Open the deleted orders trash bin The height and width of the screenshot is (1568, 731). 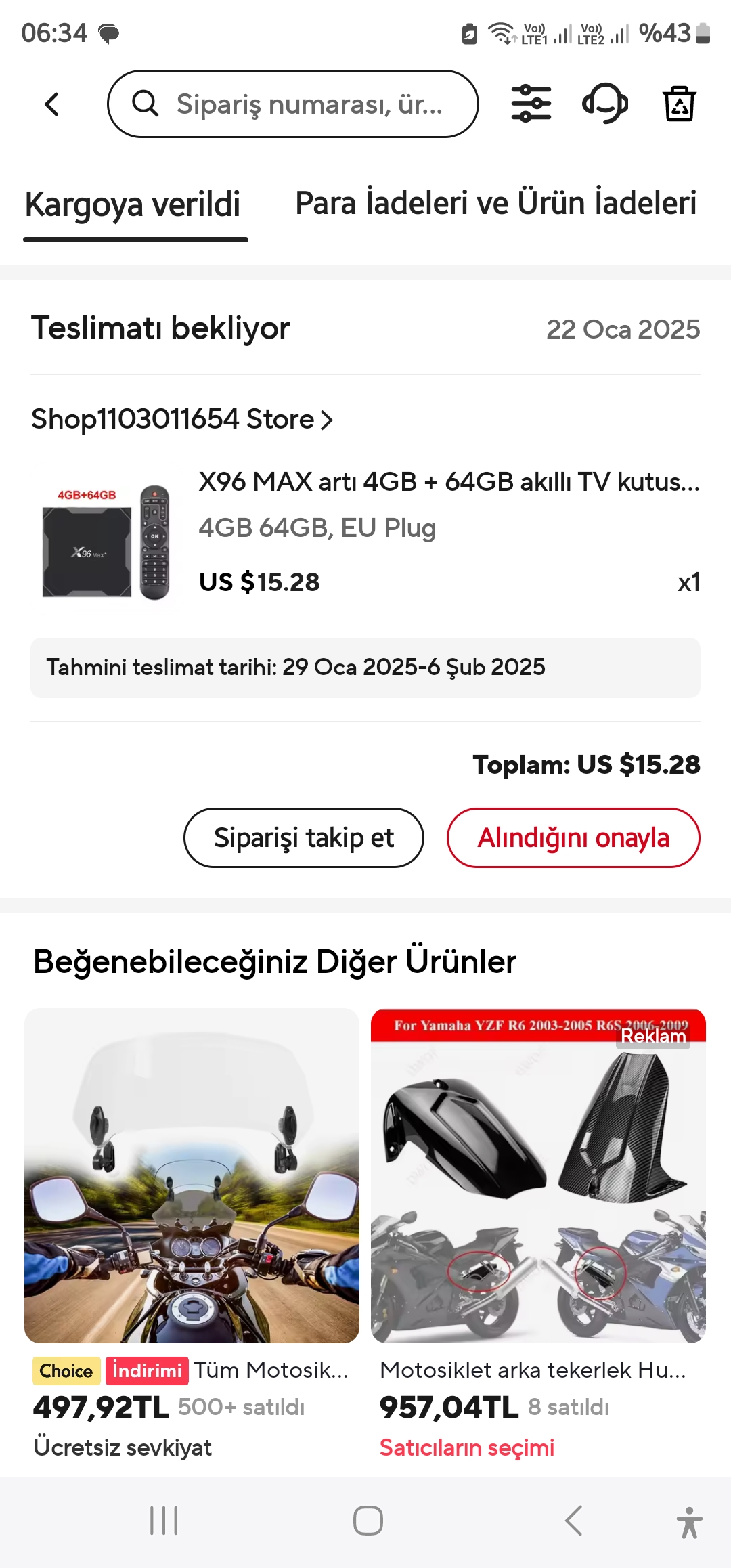point(679,104)
